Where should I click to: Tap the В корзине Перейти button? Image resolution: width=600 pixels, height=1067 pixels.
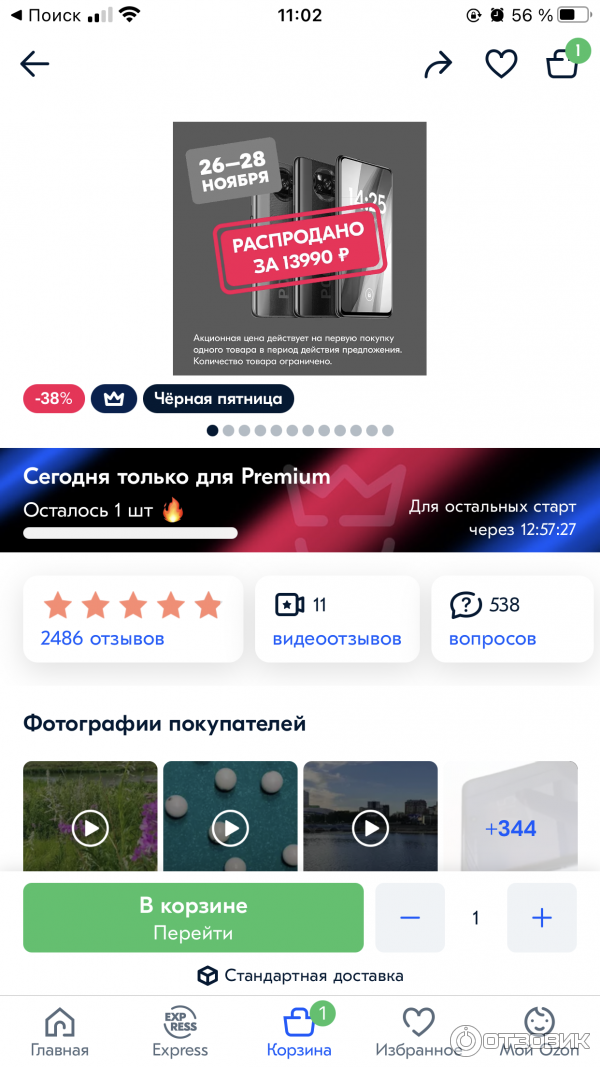coord(193,918)
